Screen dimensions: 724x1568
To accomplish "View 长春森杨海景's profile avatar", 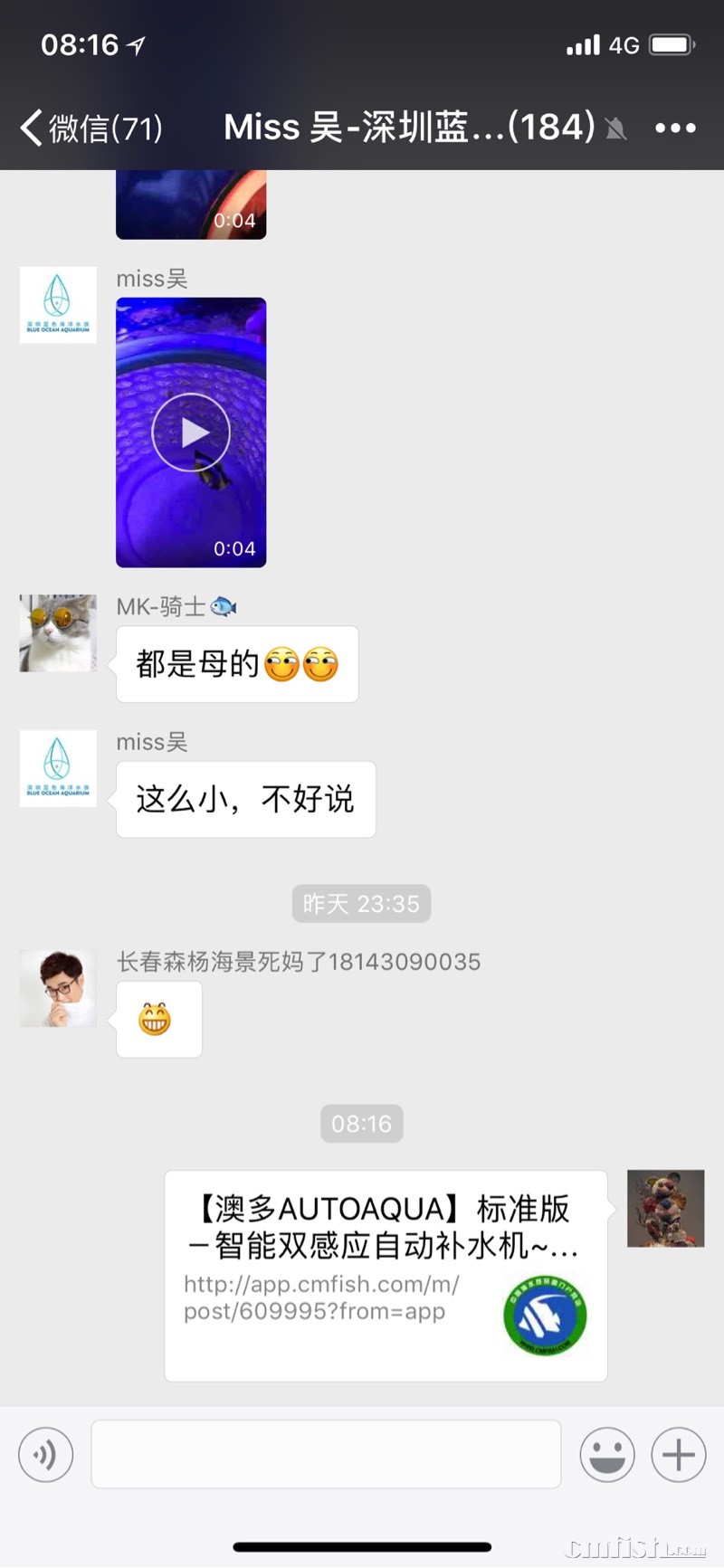I will [x=58, y=989].
